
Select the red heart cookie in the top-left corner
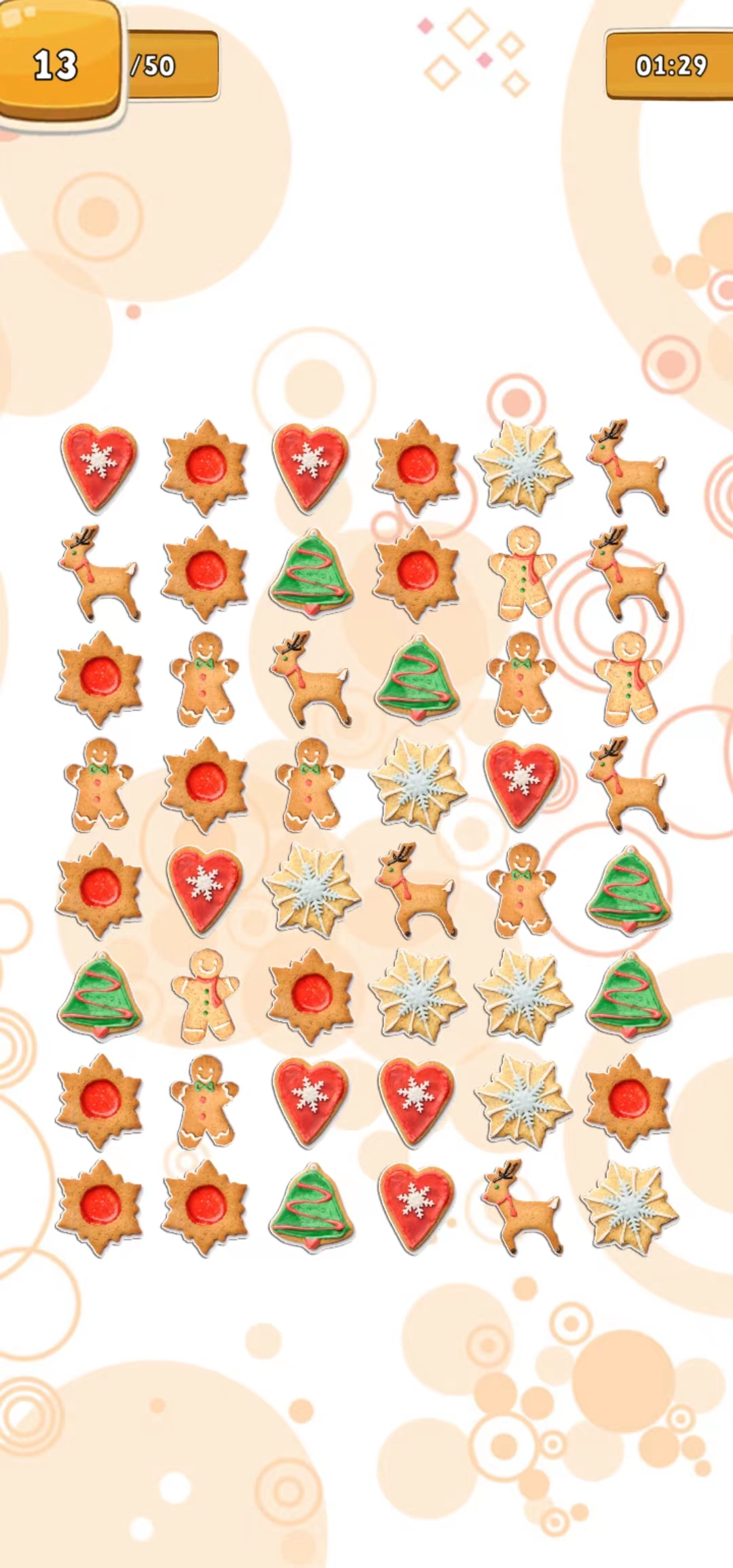(102, 468)
